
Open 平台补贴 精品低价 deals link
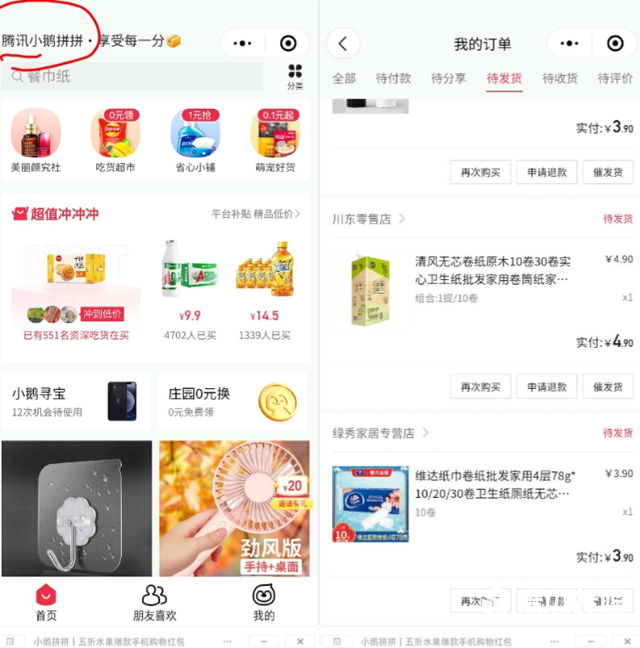[255, 214]
